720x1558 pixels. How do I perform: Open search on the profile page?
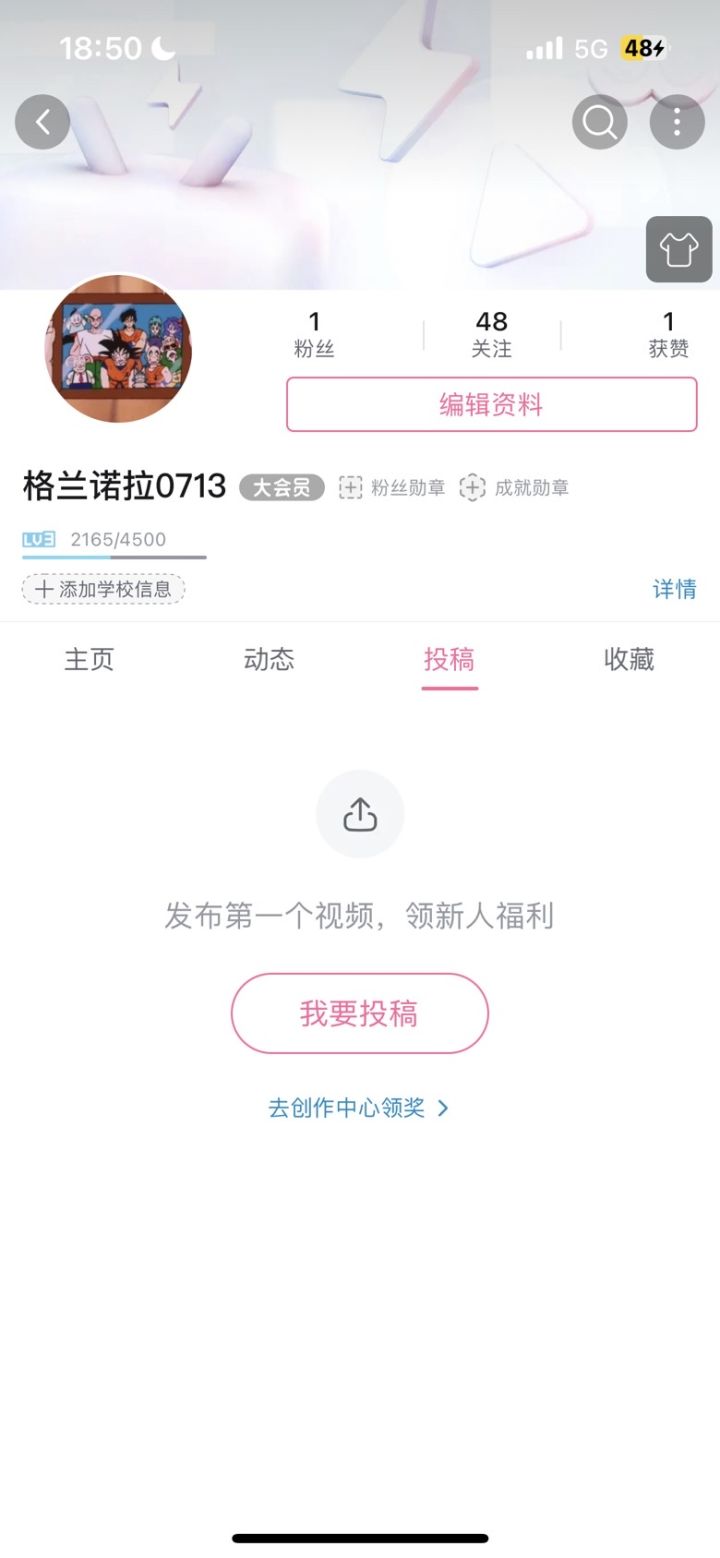point(598,122)
